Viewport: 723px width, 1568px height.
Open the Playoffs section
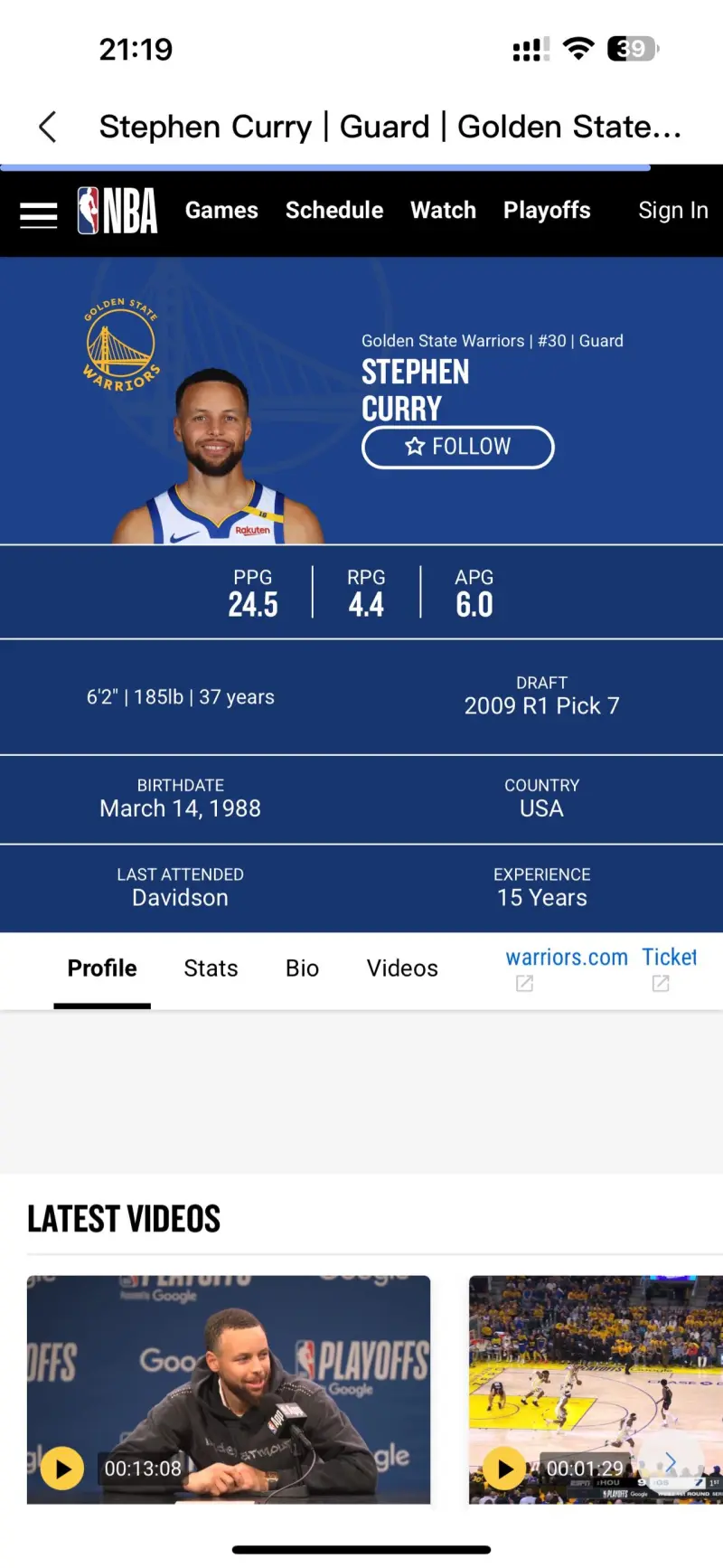pyautogui.click(x=547, y=211)
